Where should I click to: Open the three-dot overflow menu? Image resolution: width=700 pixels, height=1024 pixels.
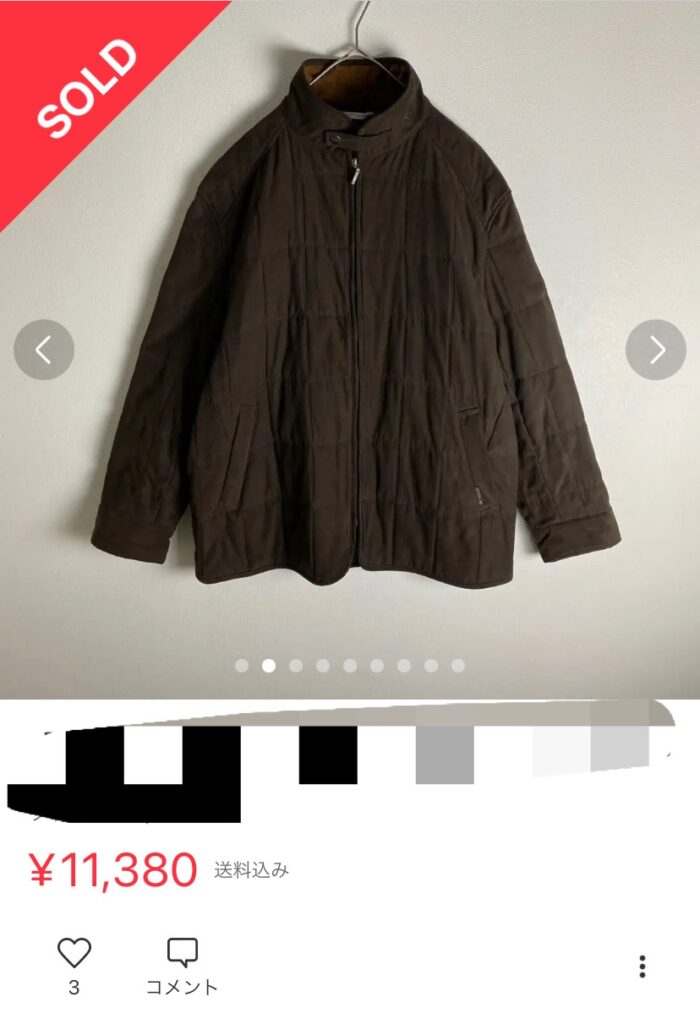click(x=642, y=966)
